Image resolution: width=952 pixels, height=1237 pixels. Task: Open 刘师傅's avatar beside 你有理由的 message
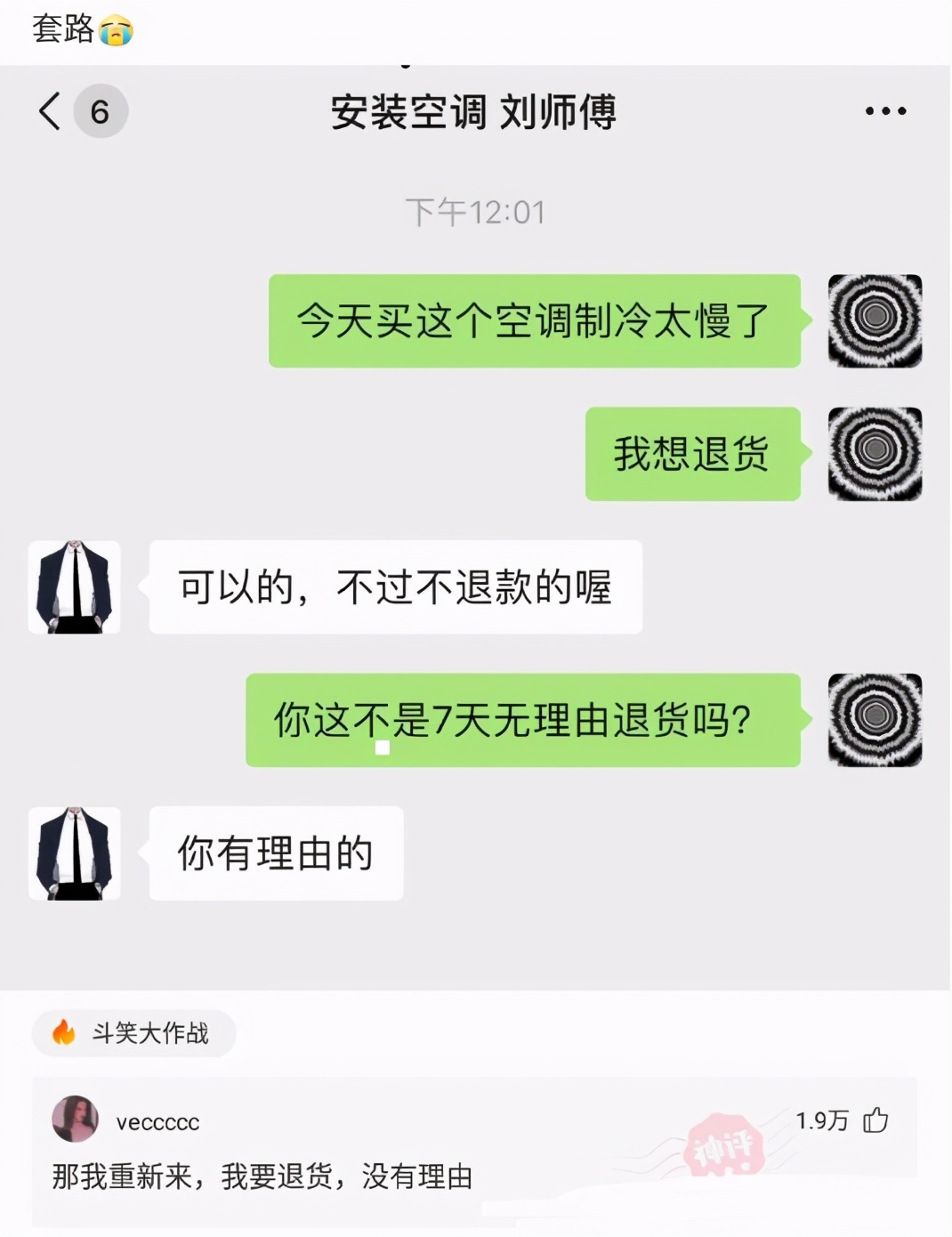pos(74,854)
